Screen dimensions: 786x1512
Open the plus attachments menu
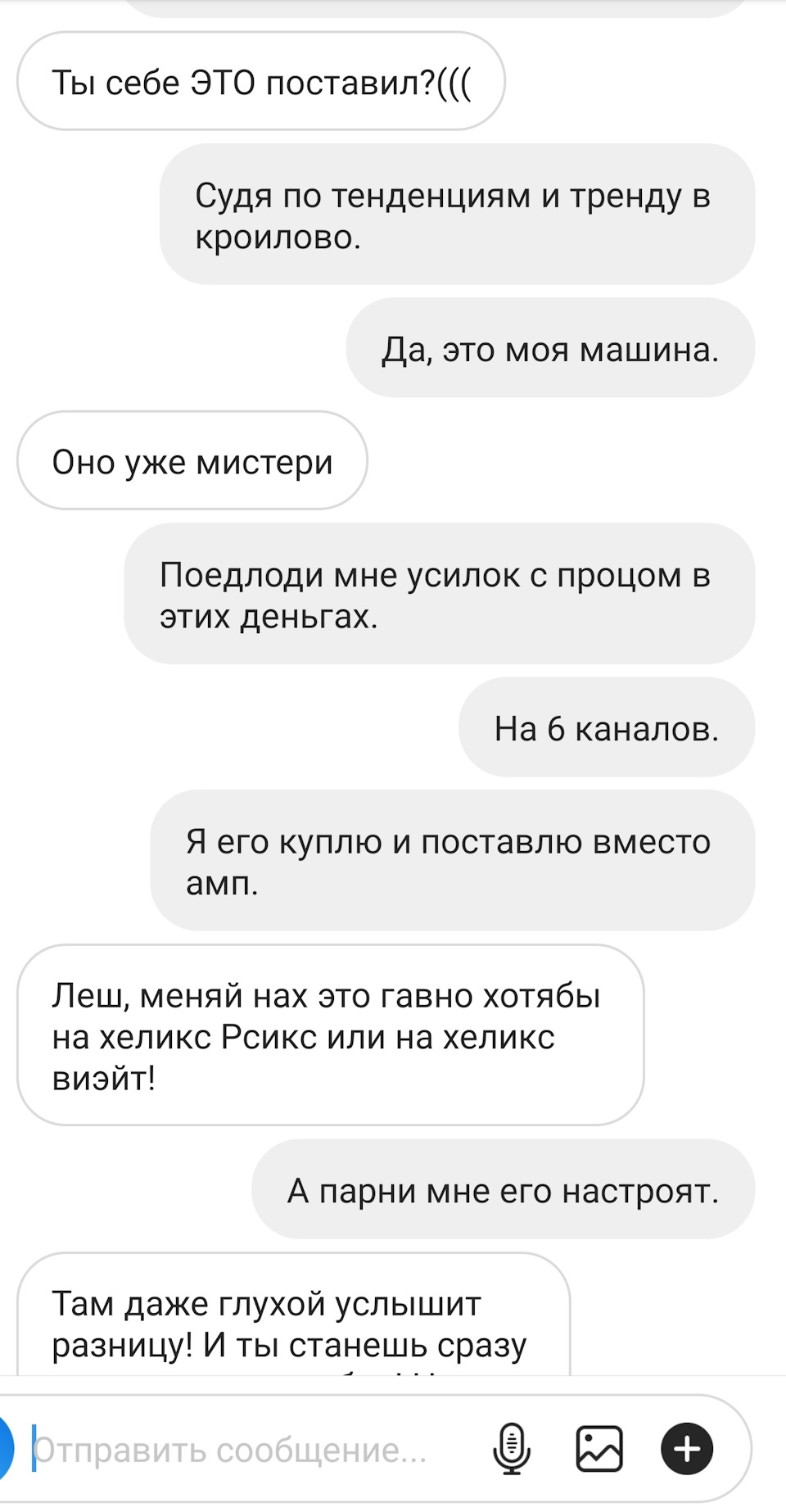(x=686, y=1449)
